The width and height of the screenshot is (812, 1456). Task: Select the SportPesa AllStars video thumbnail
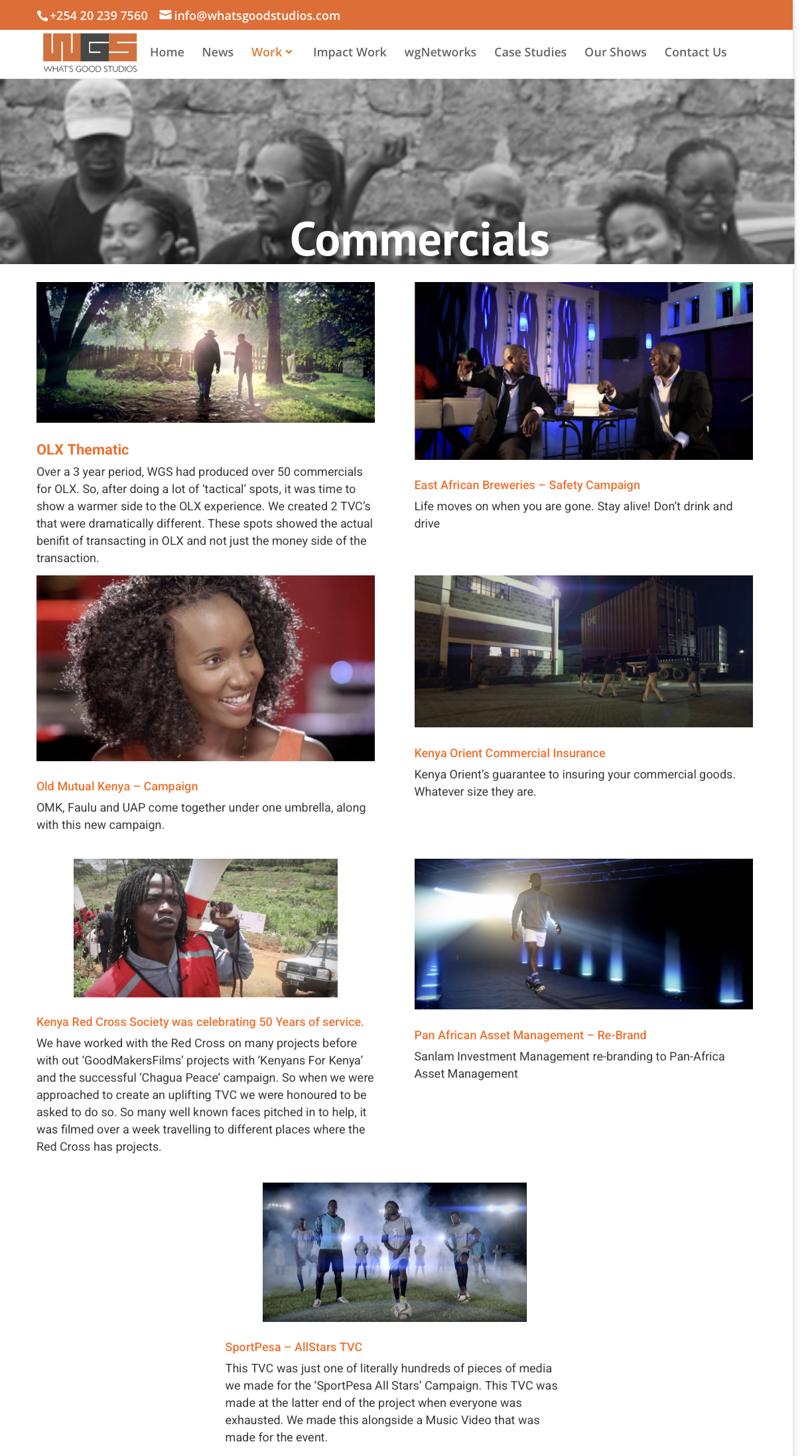tap(394, 1252)
